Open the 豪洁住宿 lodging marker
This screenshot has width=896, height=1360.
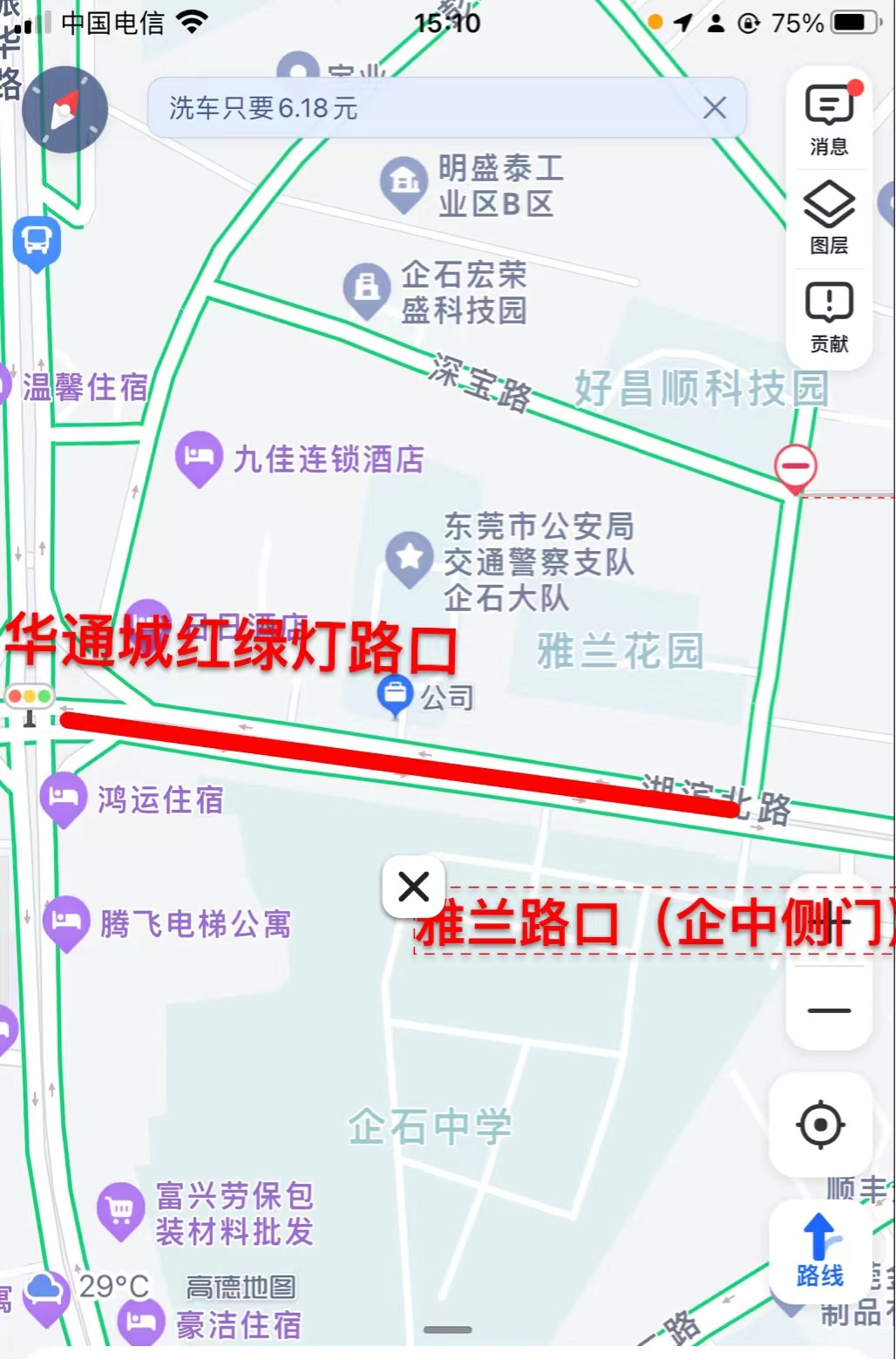[x=140, y=1323]
